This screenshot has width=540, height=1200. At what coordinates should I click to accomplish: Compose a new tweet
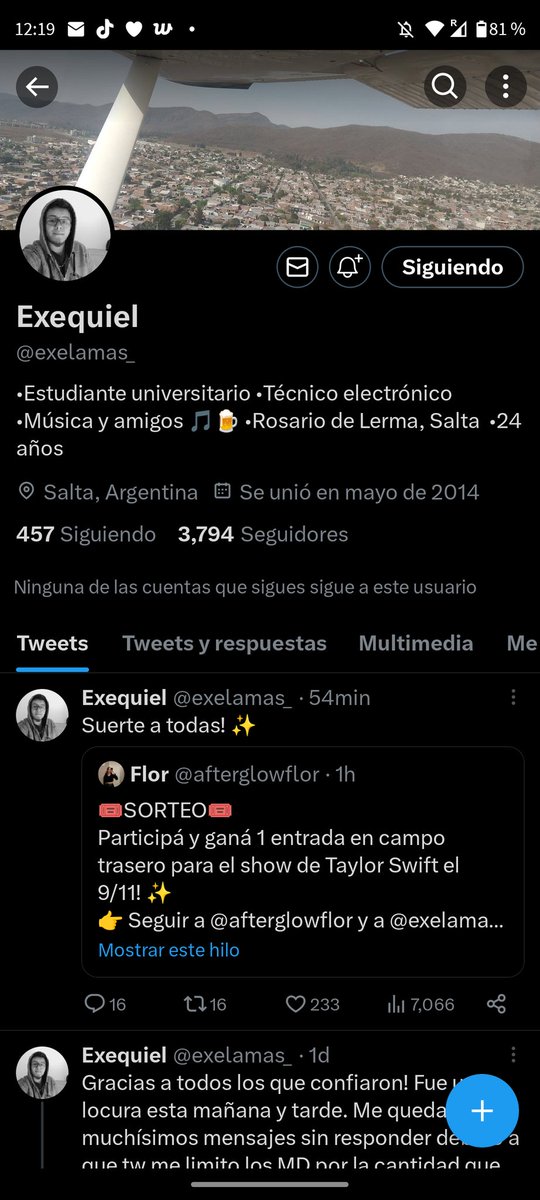(482, 1110)
